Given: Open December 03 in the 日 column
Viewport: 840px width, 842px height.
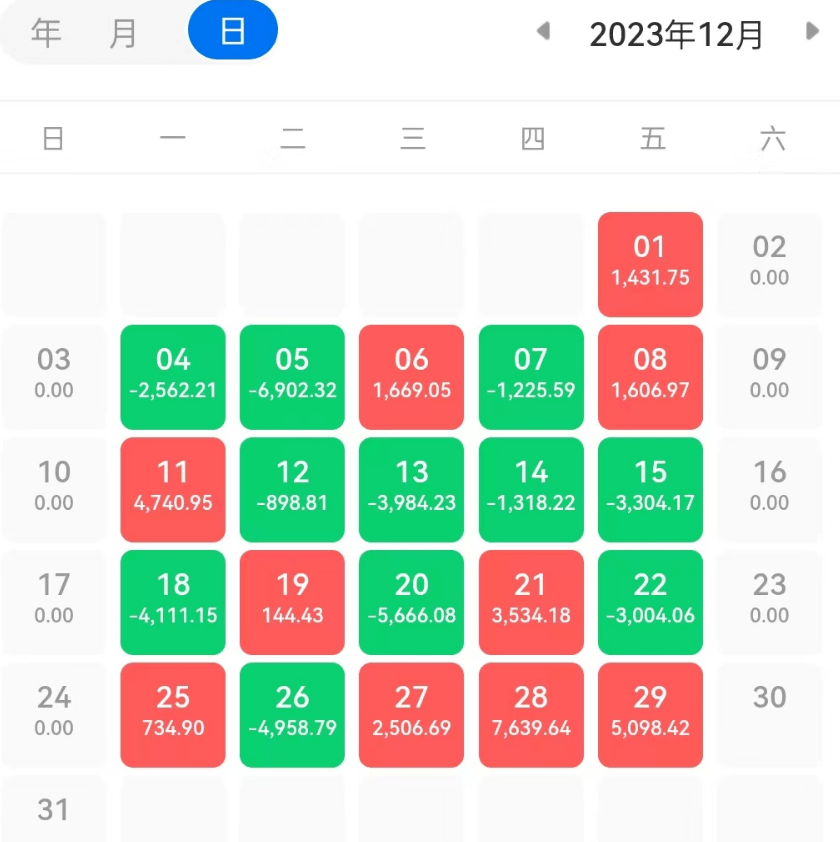Looking at the screenshot, I should click(53, 376).
